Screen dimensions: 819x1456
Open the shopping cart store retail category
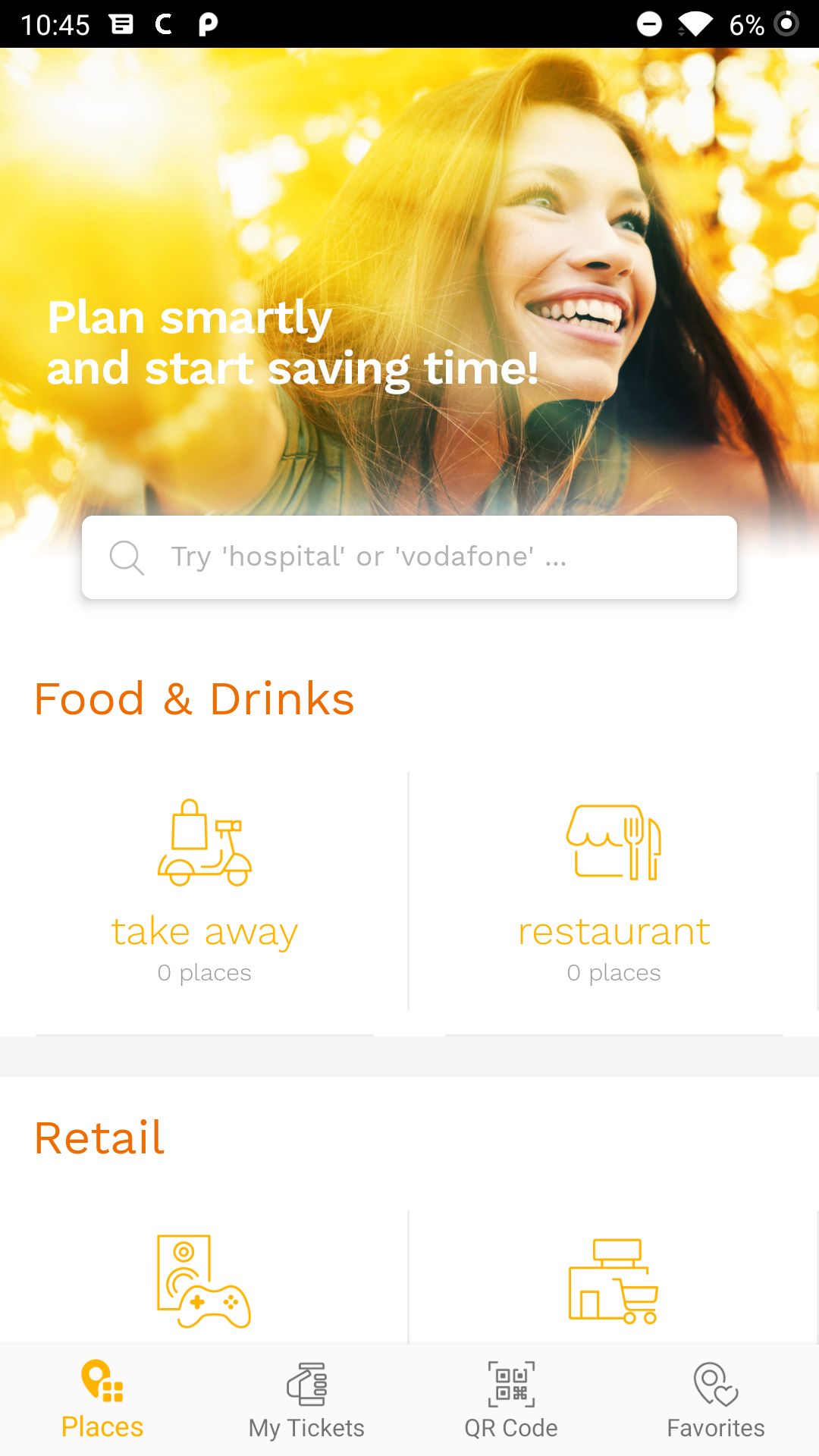[613, 1282]
